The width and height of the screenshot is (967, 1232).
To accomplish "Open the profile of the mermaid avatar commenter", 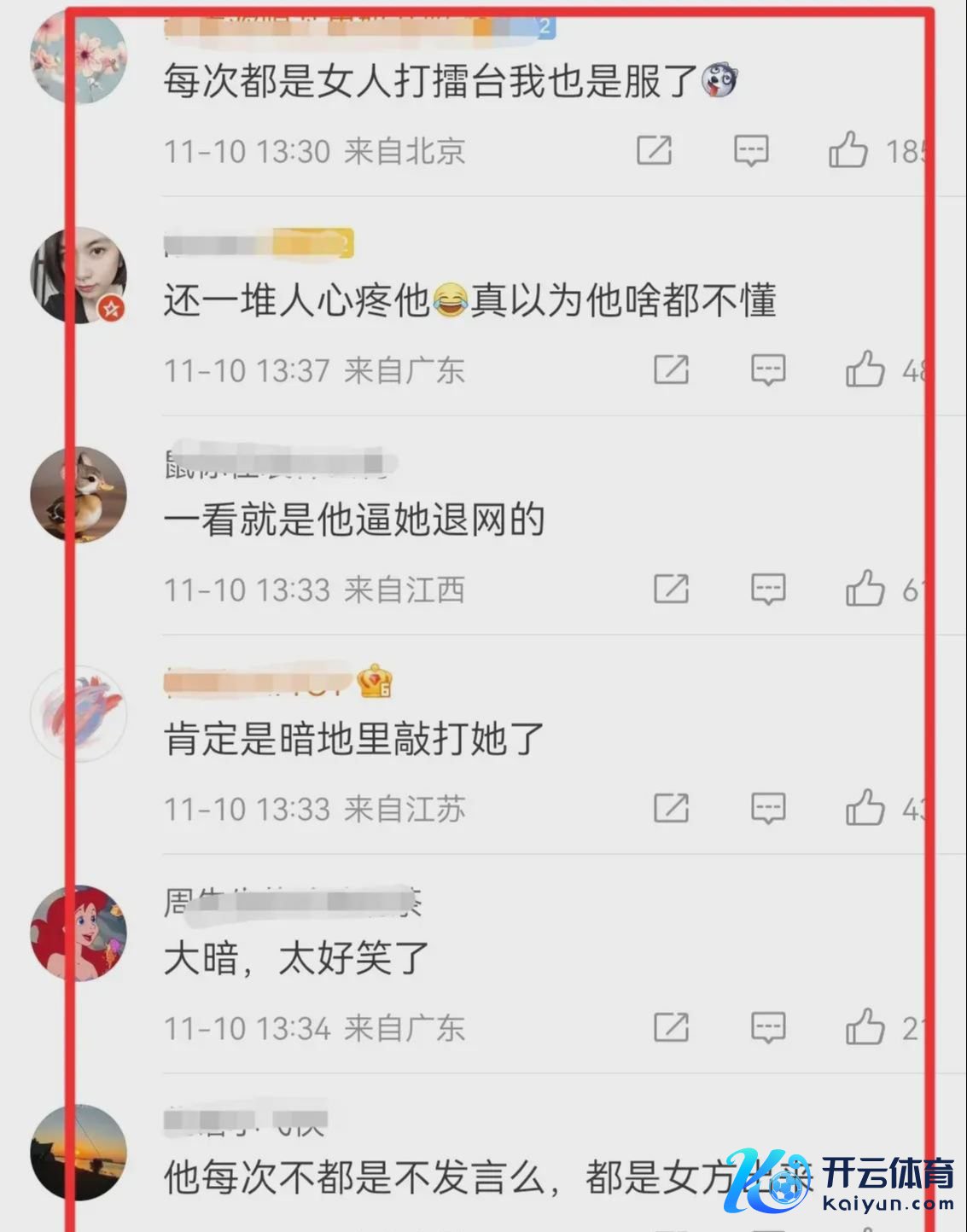I will (x=79, y=933).
